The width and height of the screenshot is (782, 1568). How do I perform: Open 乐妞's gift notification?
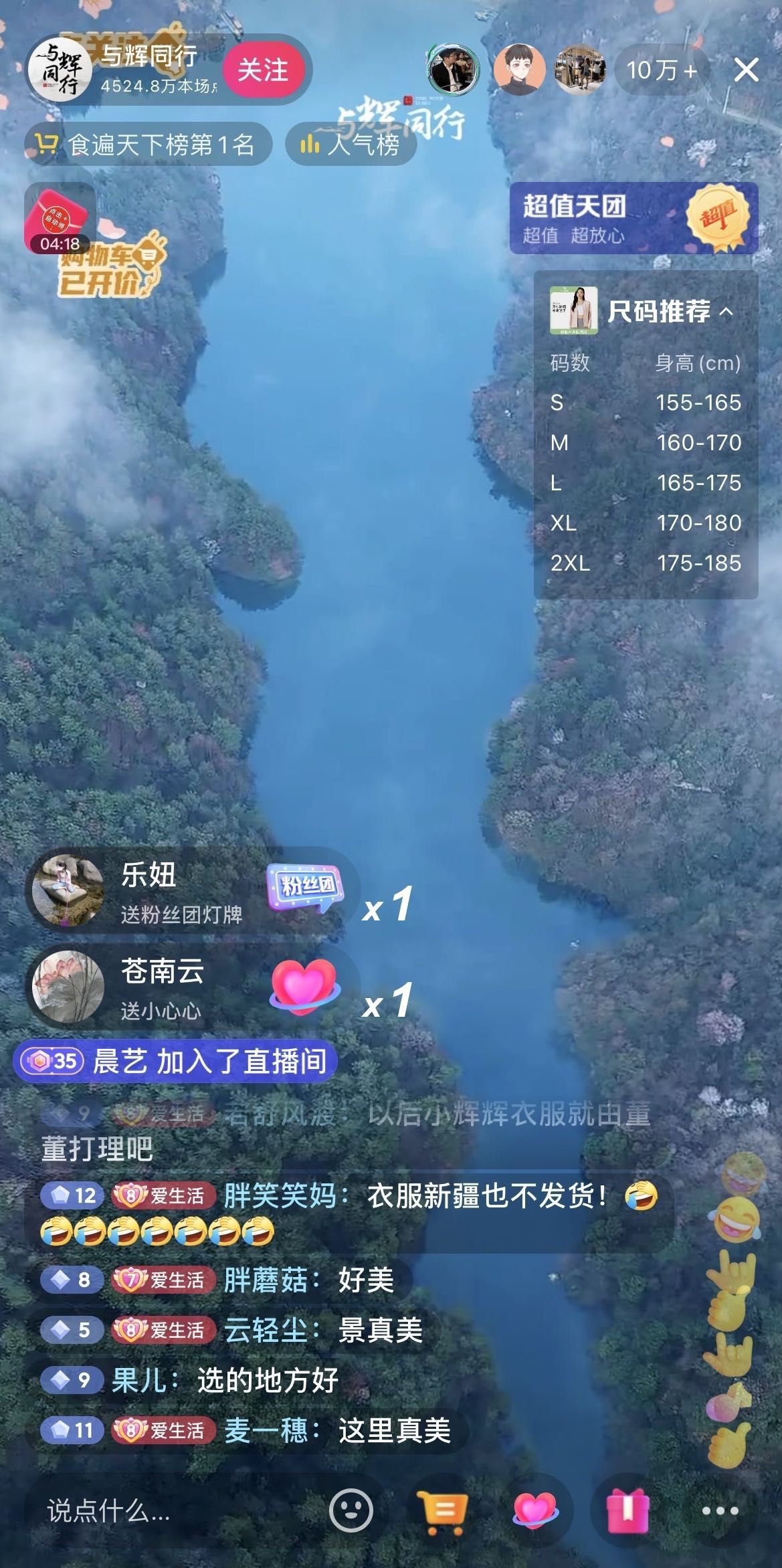click(187, 892)
